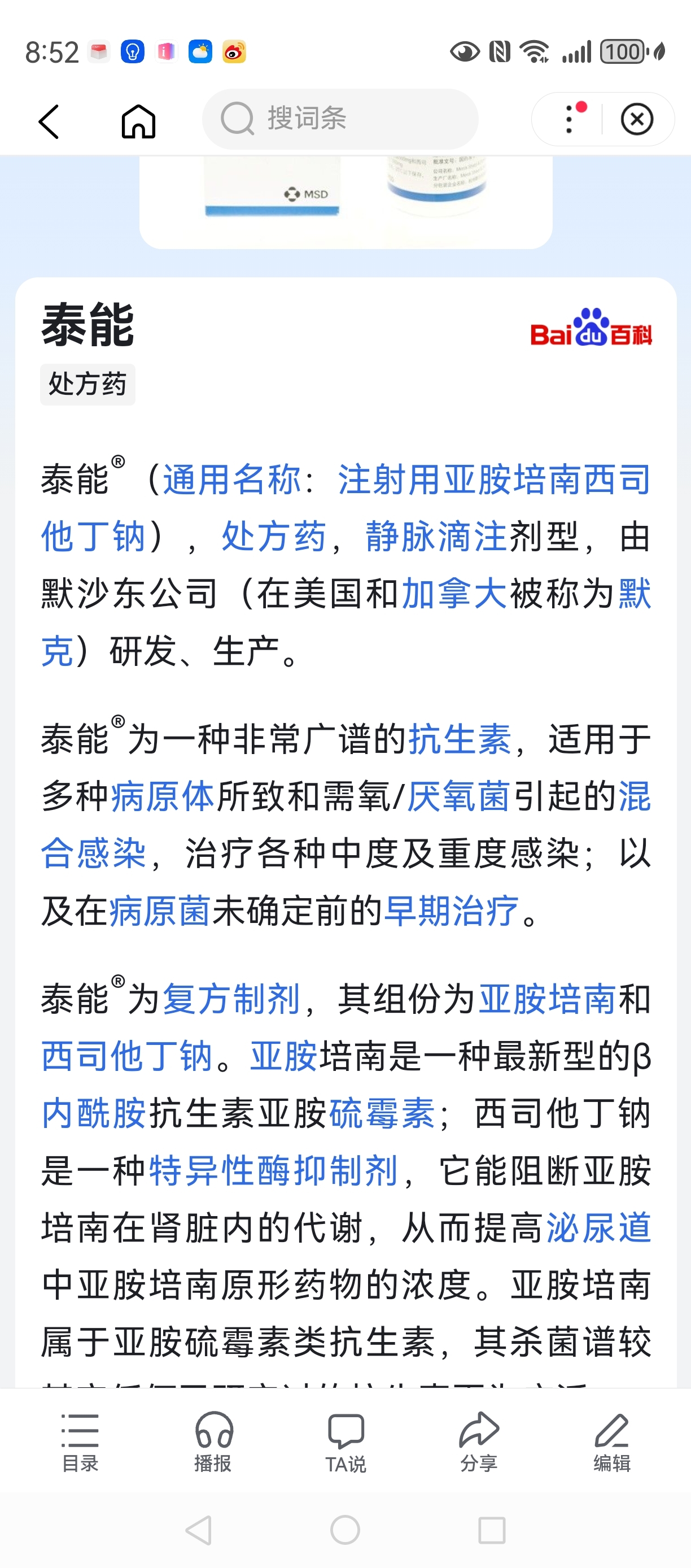Open the 厌氧菌 link
Viewport: 691px width, 1568px height.
[x=458, y=797]
